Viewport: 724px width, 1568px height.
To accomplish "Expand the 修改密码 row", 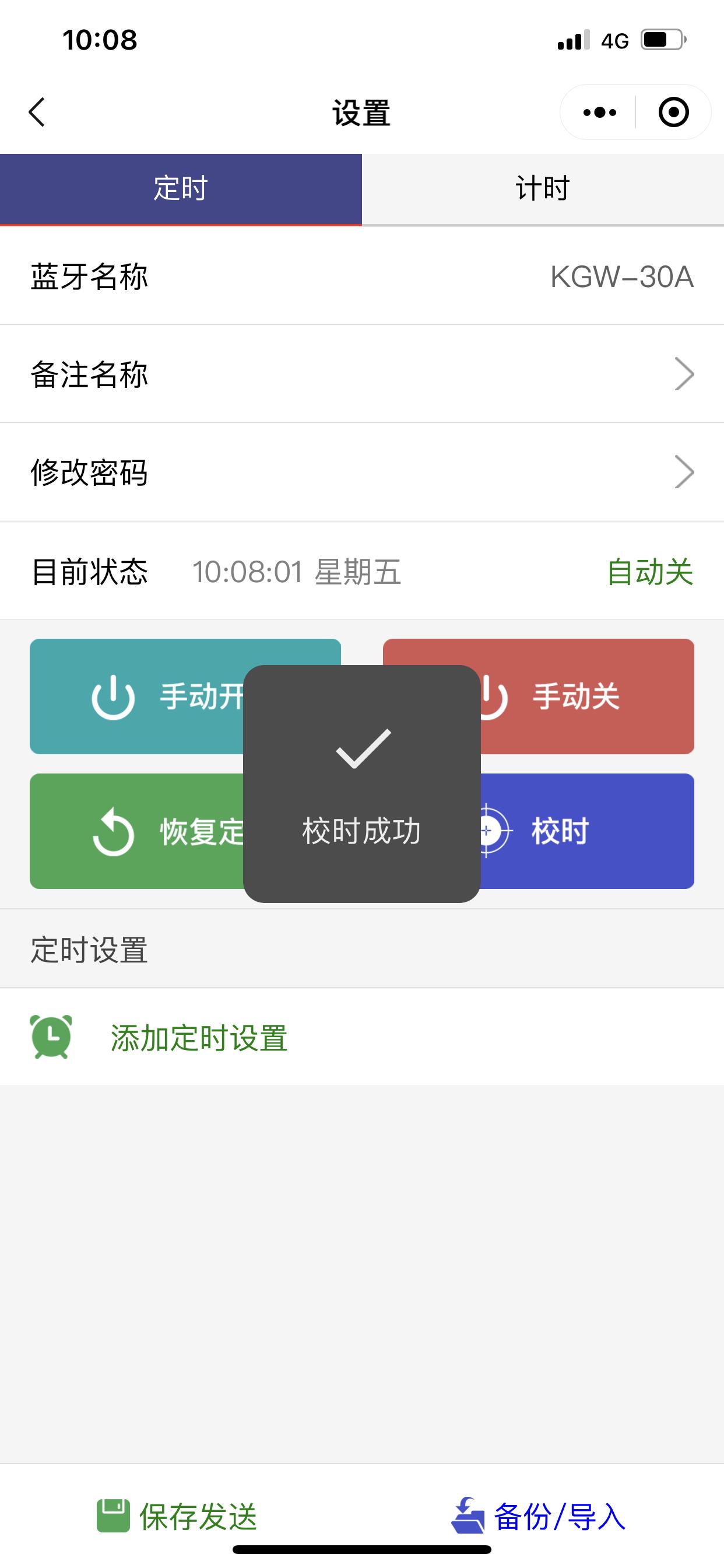I will 362,473.
